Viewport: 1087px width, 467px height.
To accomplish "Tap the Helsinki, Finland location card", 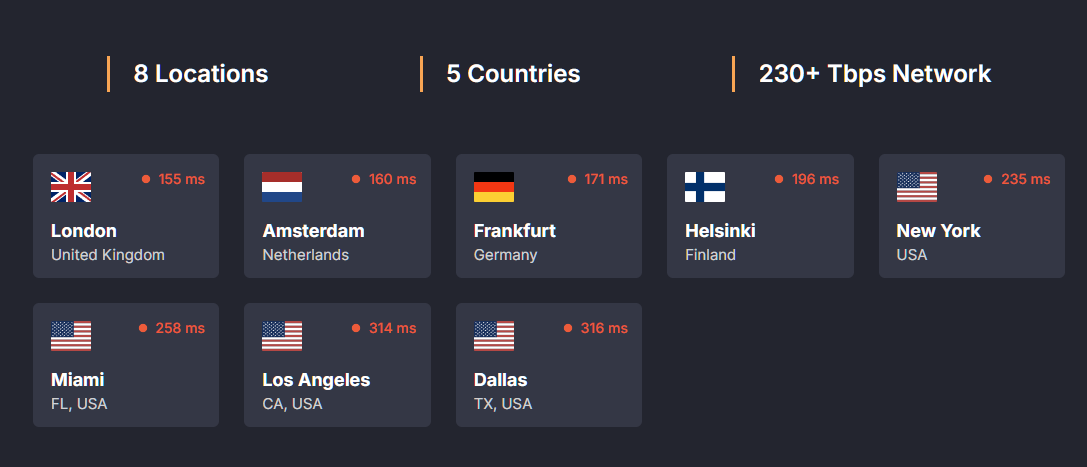I will click(760, 216).
